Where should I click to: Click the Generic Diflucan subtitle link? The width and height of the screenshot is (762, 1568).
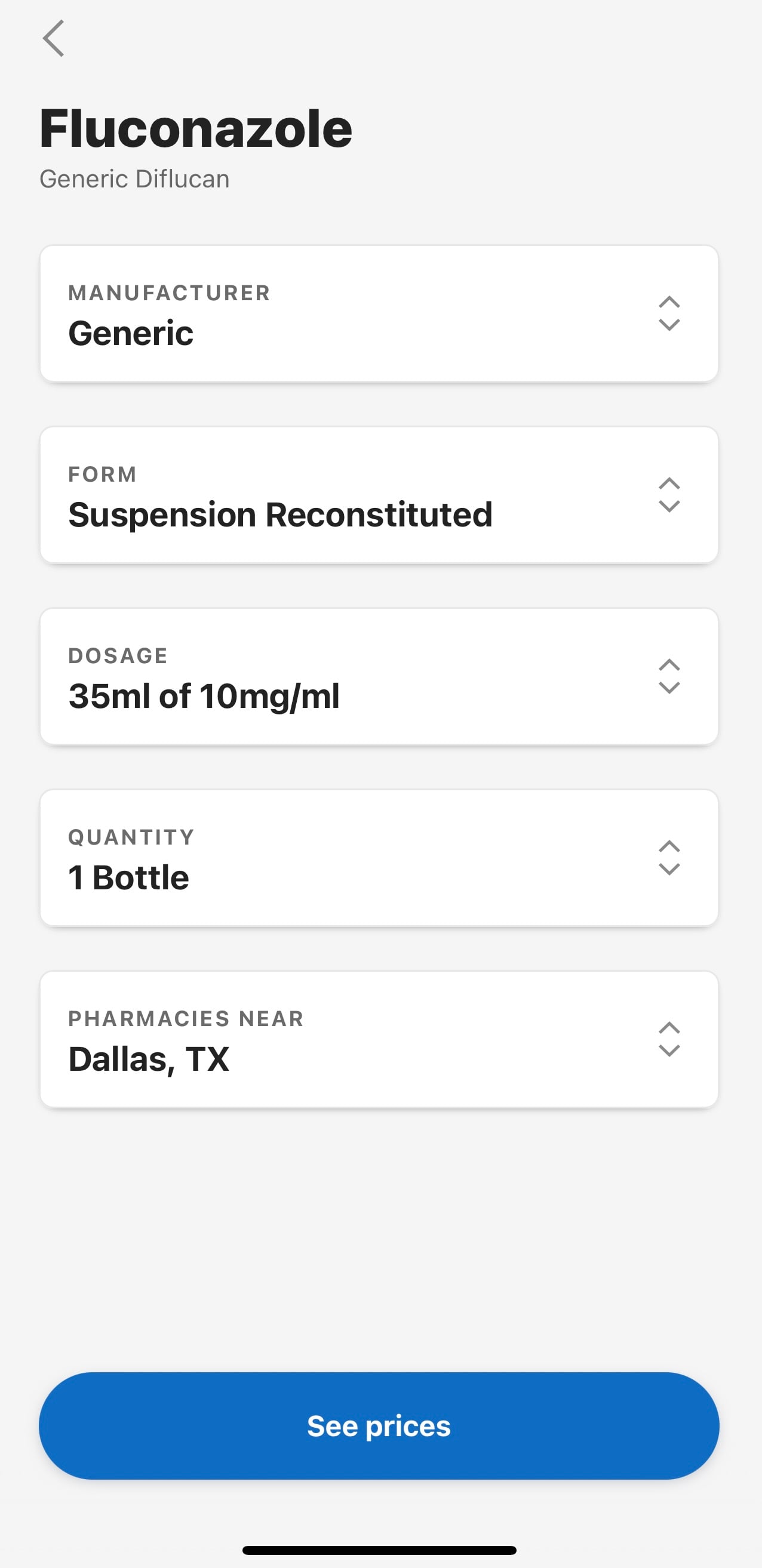tap(134, 178)
